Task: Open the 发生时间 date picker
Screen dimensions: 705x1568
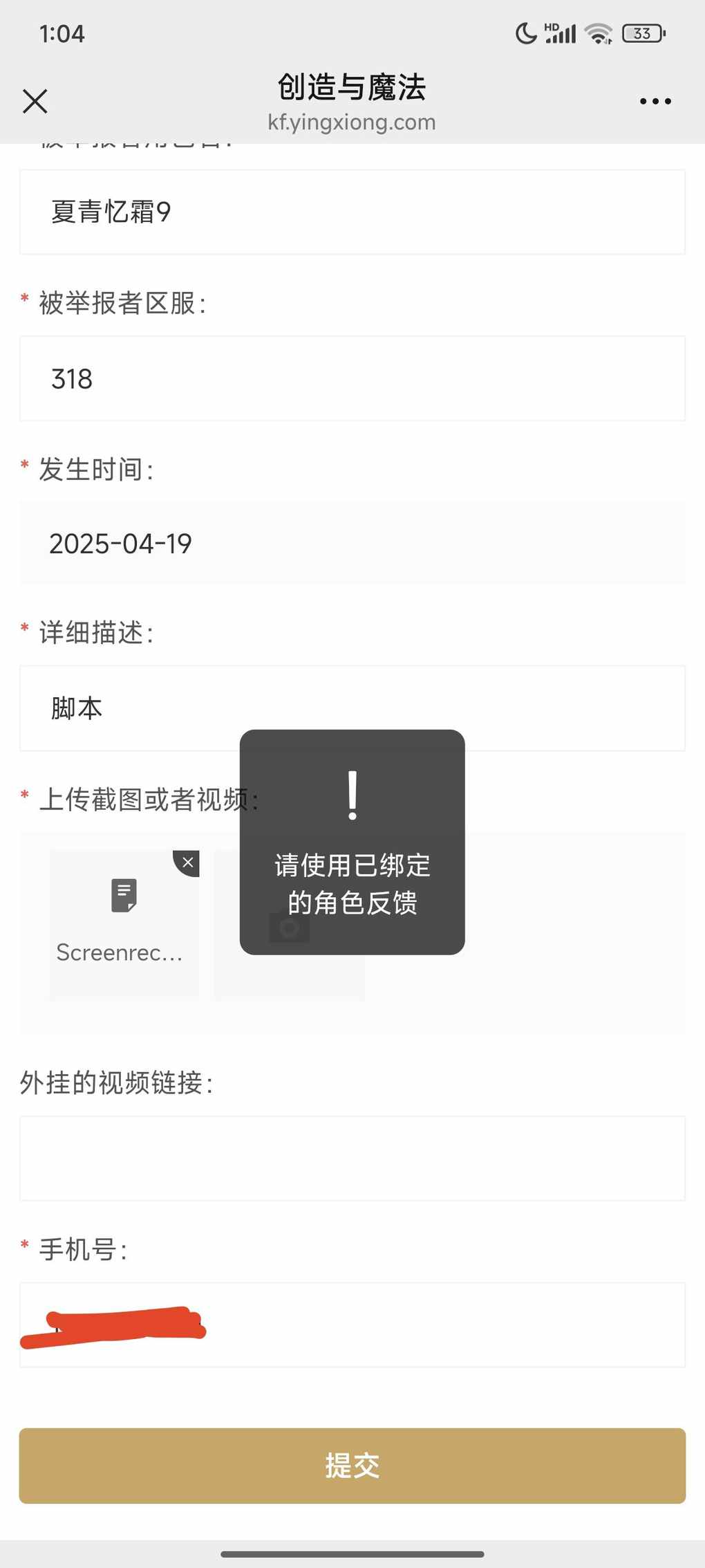Action: [352, 544]
